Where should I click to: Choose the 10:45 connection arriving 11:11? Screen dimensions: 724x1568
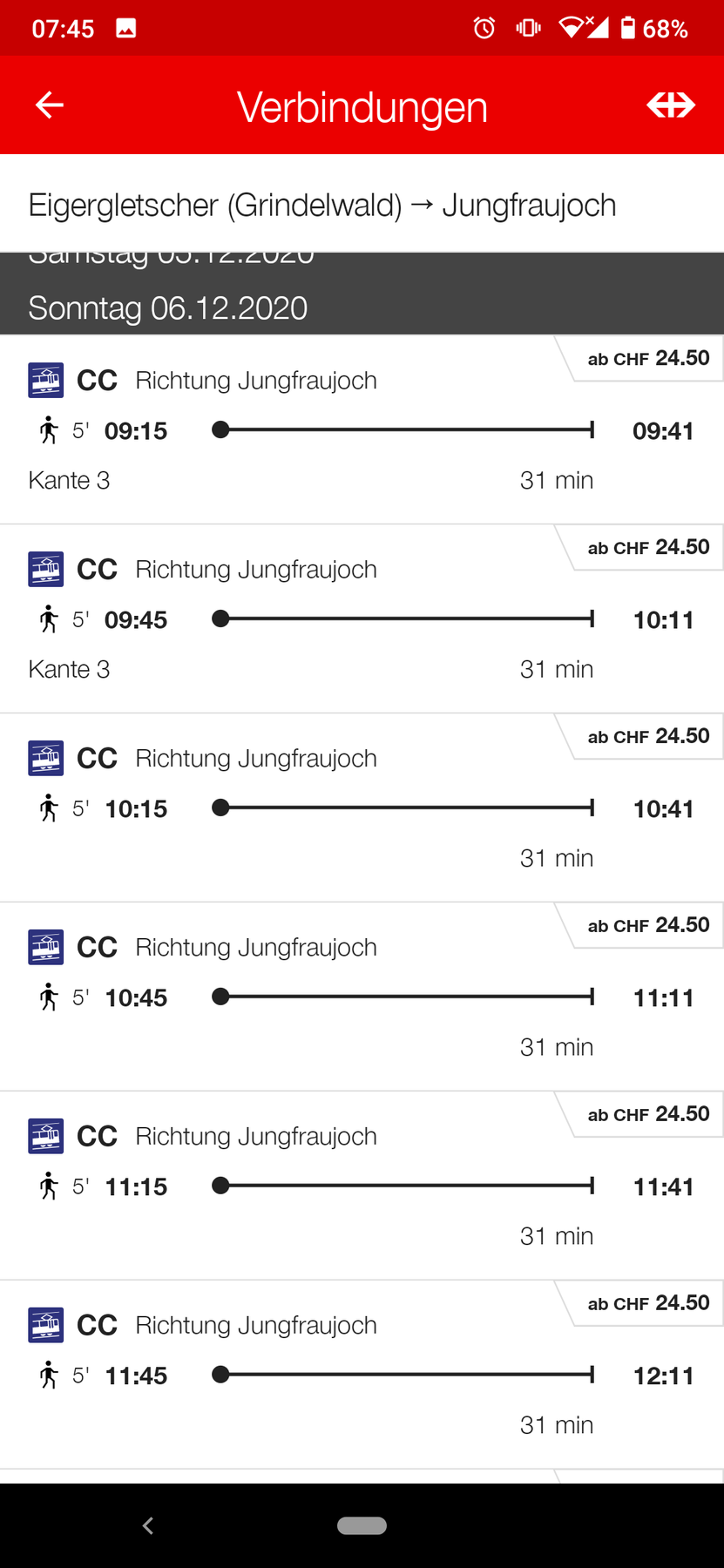[362, 997]
